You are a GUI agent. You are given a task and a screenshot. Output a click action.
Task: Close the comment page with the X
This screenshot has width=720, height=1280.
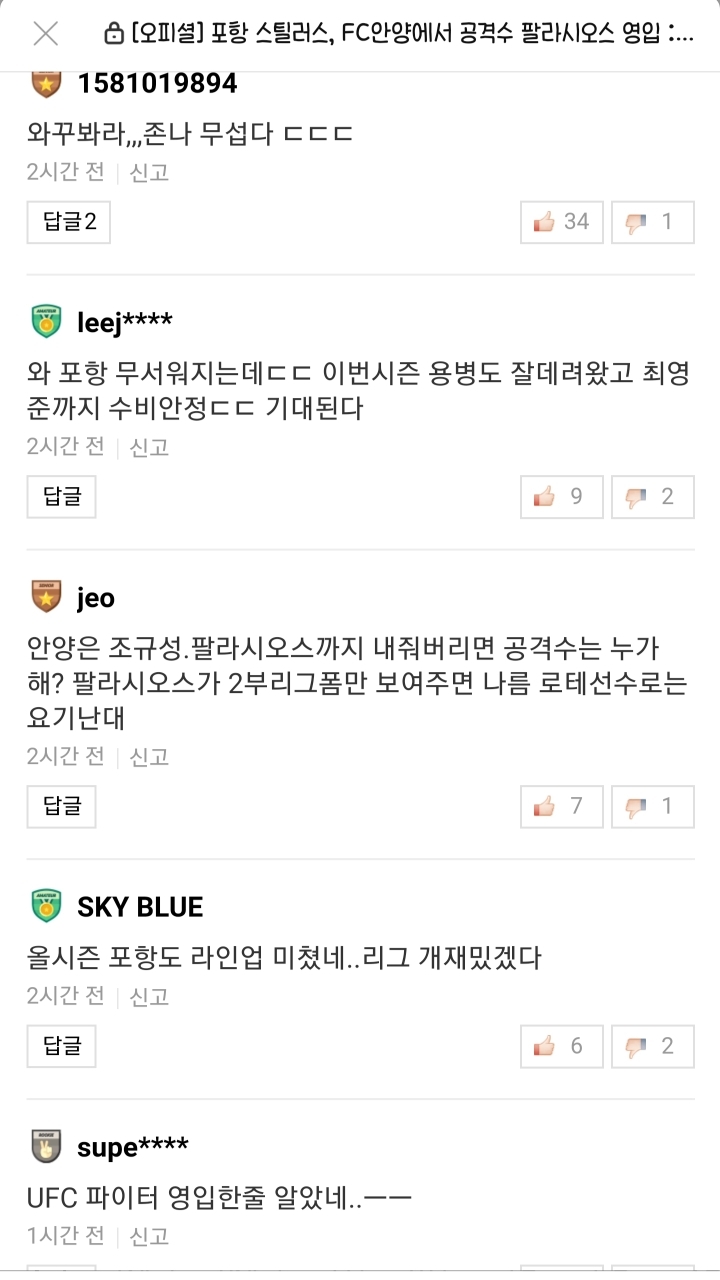44,34
